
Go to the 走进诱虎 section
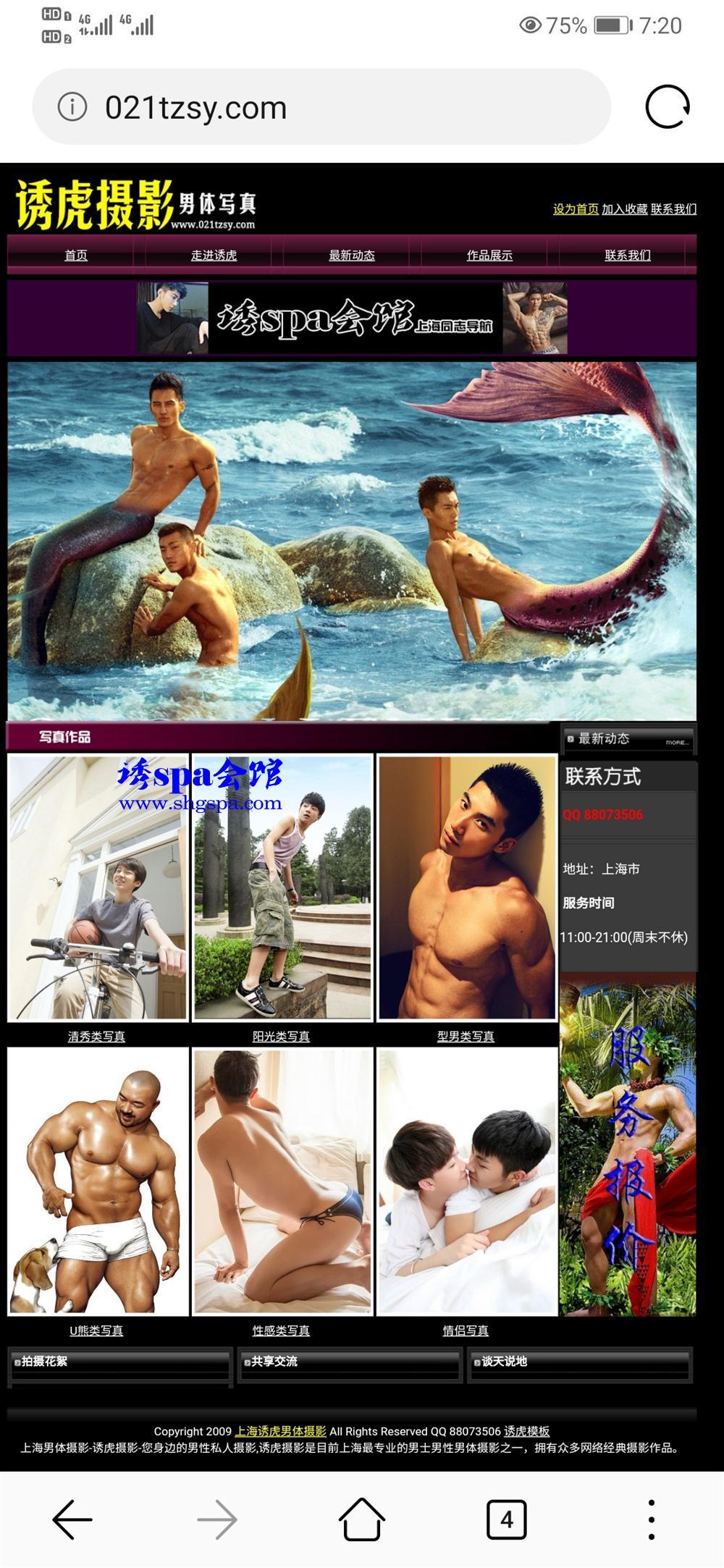(214, 255)
